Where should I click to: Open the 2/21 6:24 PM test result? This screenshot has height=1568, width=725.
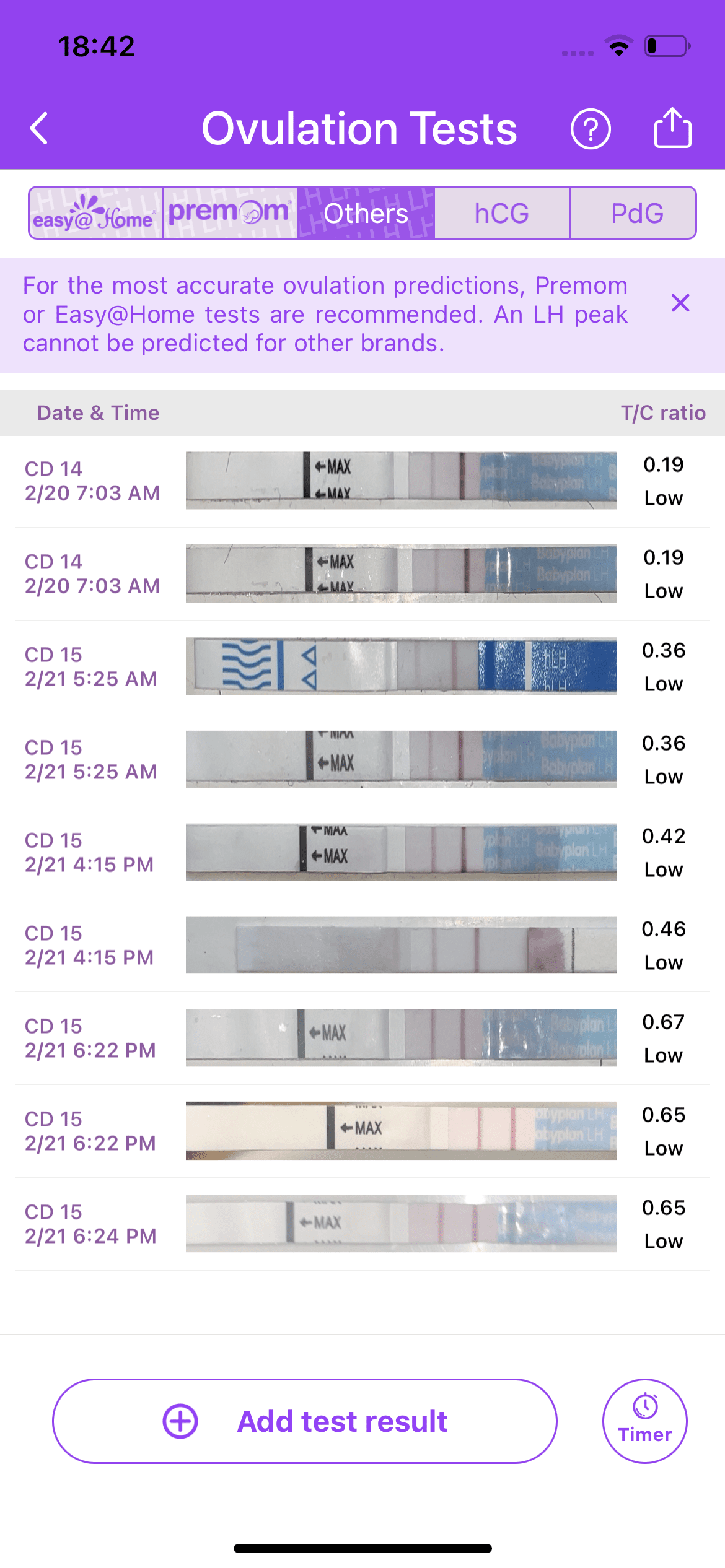[362, 1224]
